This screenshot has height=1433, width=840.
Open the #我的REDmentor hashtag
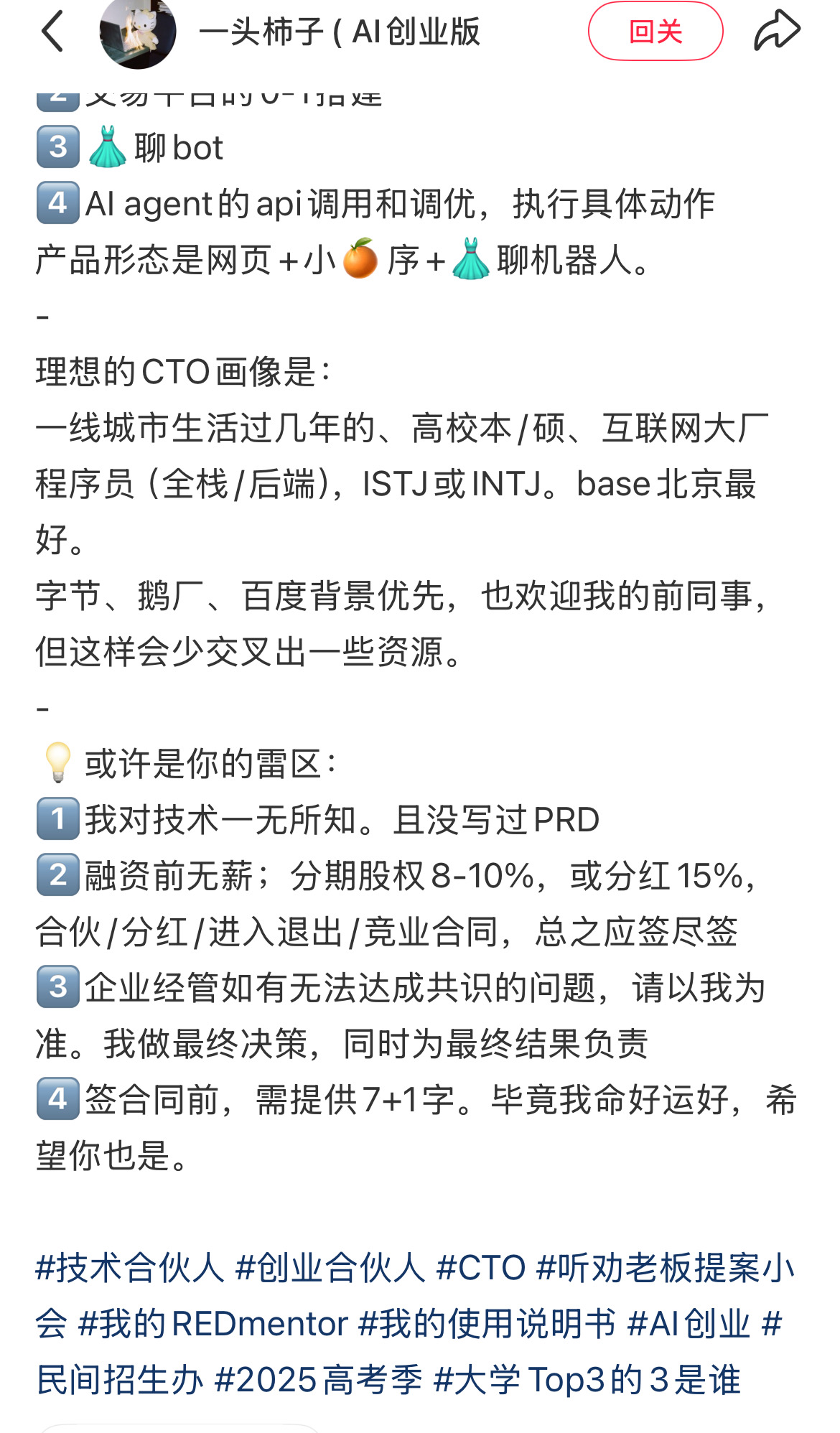pyautogui.click(x=213, y=1324)
